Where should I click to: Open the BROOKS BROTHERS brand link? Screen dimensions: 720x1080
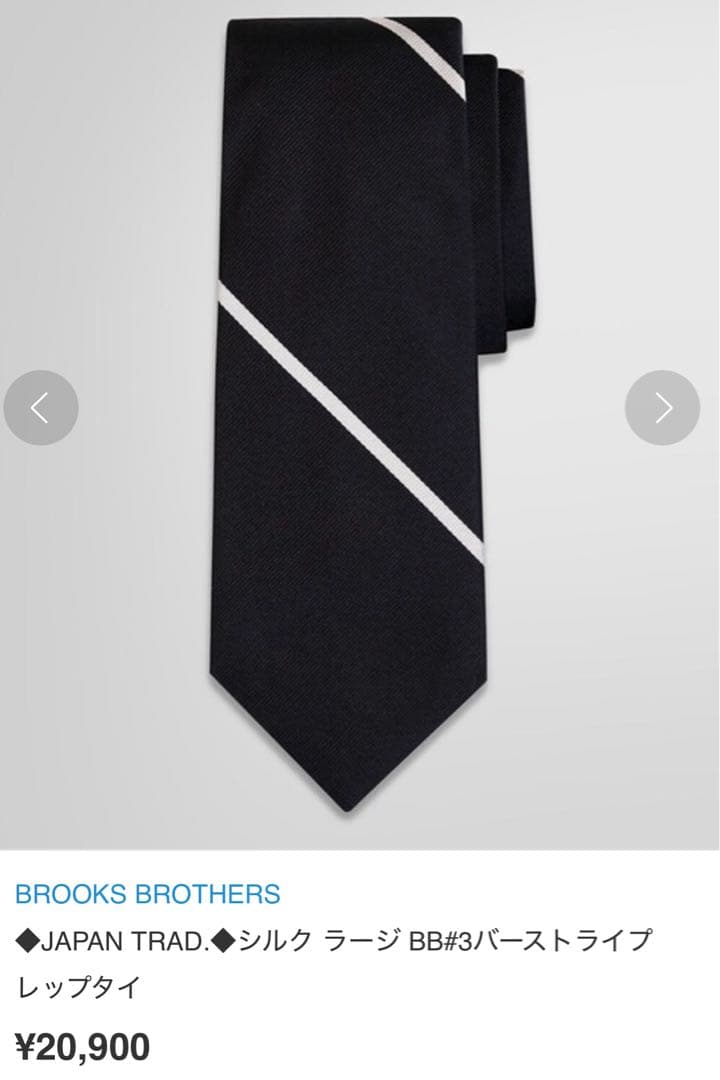(x=148, y=893)
